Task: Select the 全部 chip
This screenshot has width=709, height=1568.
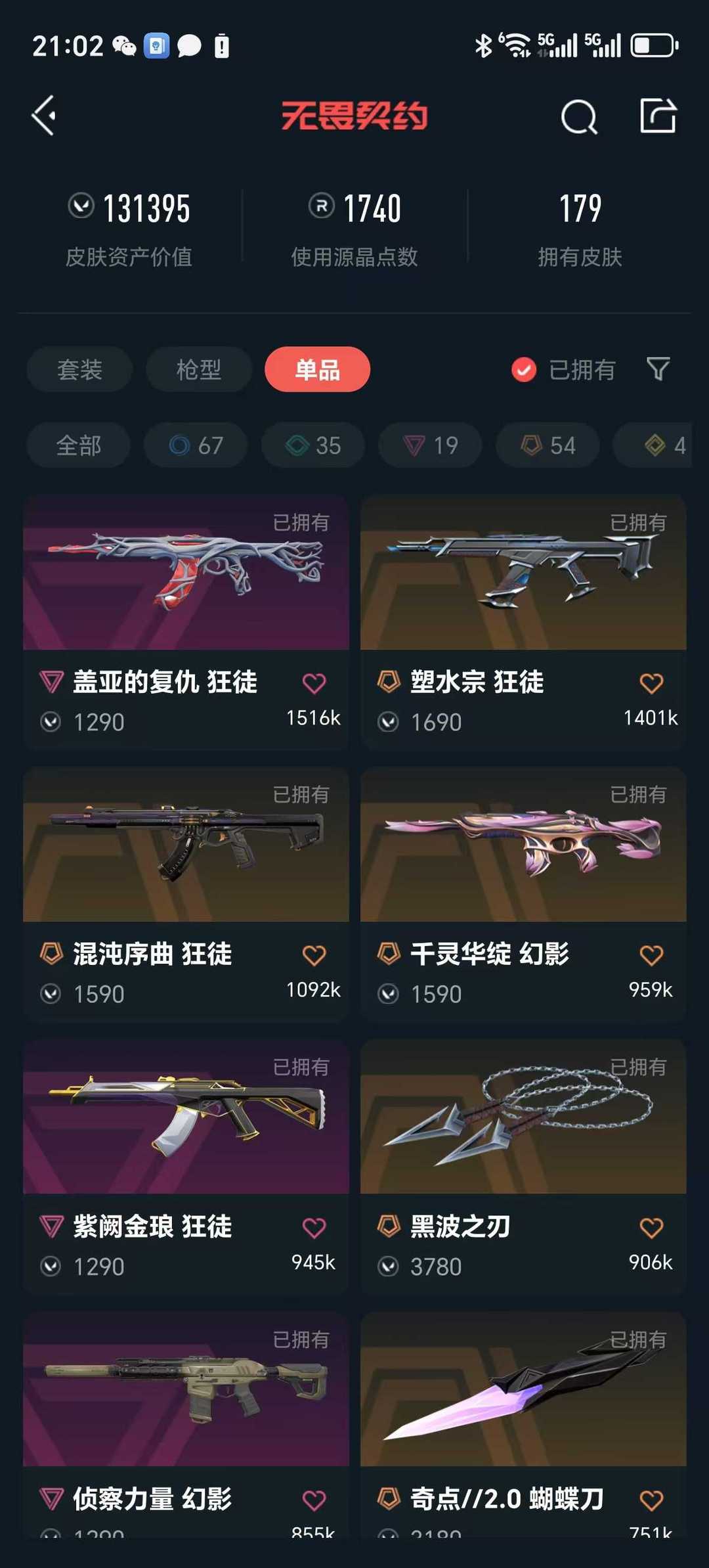Action: (x=79, y=445)
